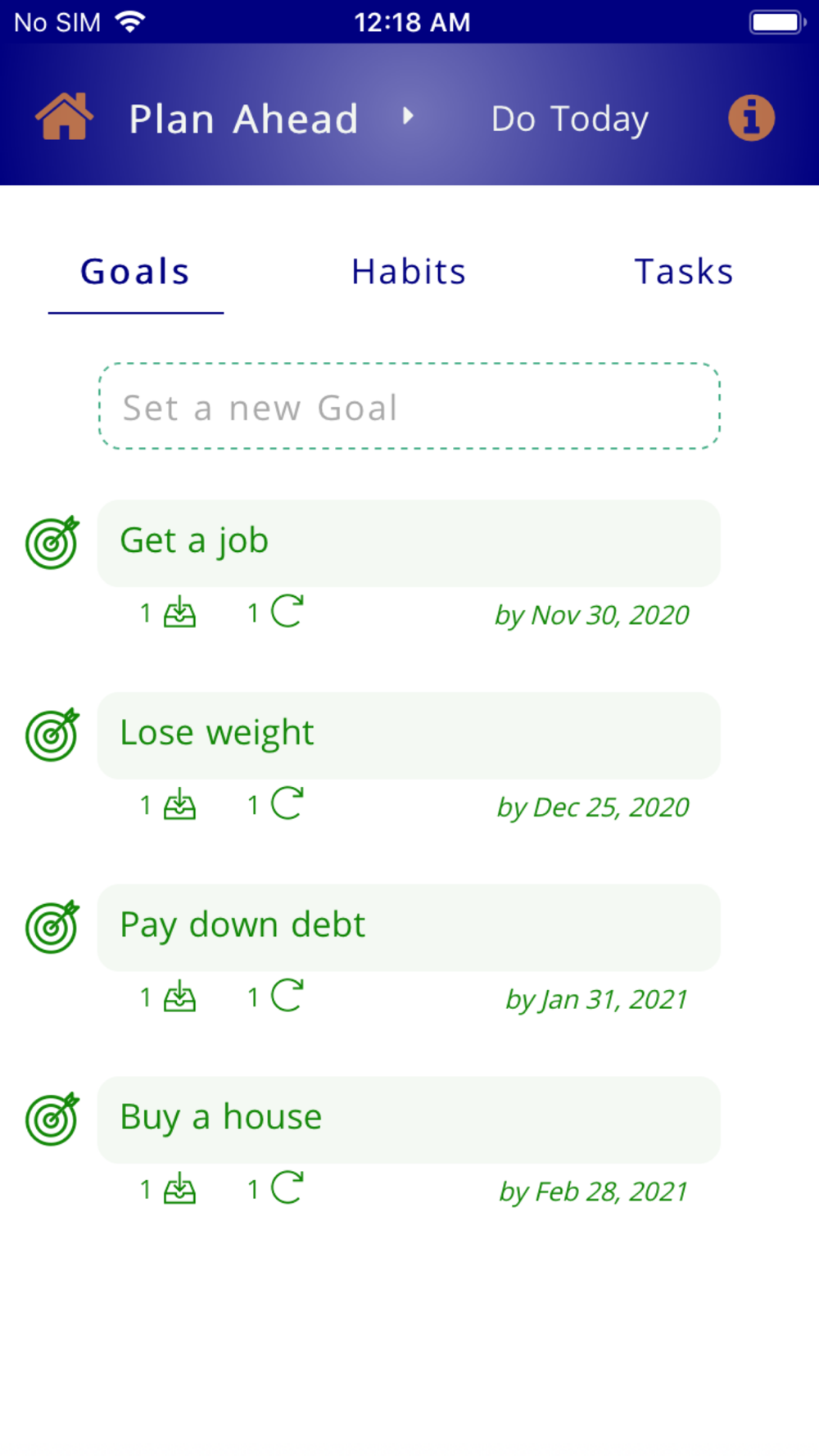Tap the Set a new Goal field
Screen dimensions: 819x1456
coord(409,406)
